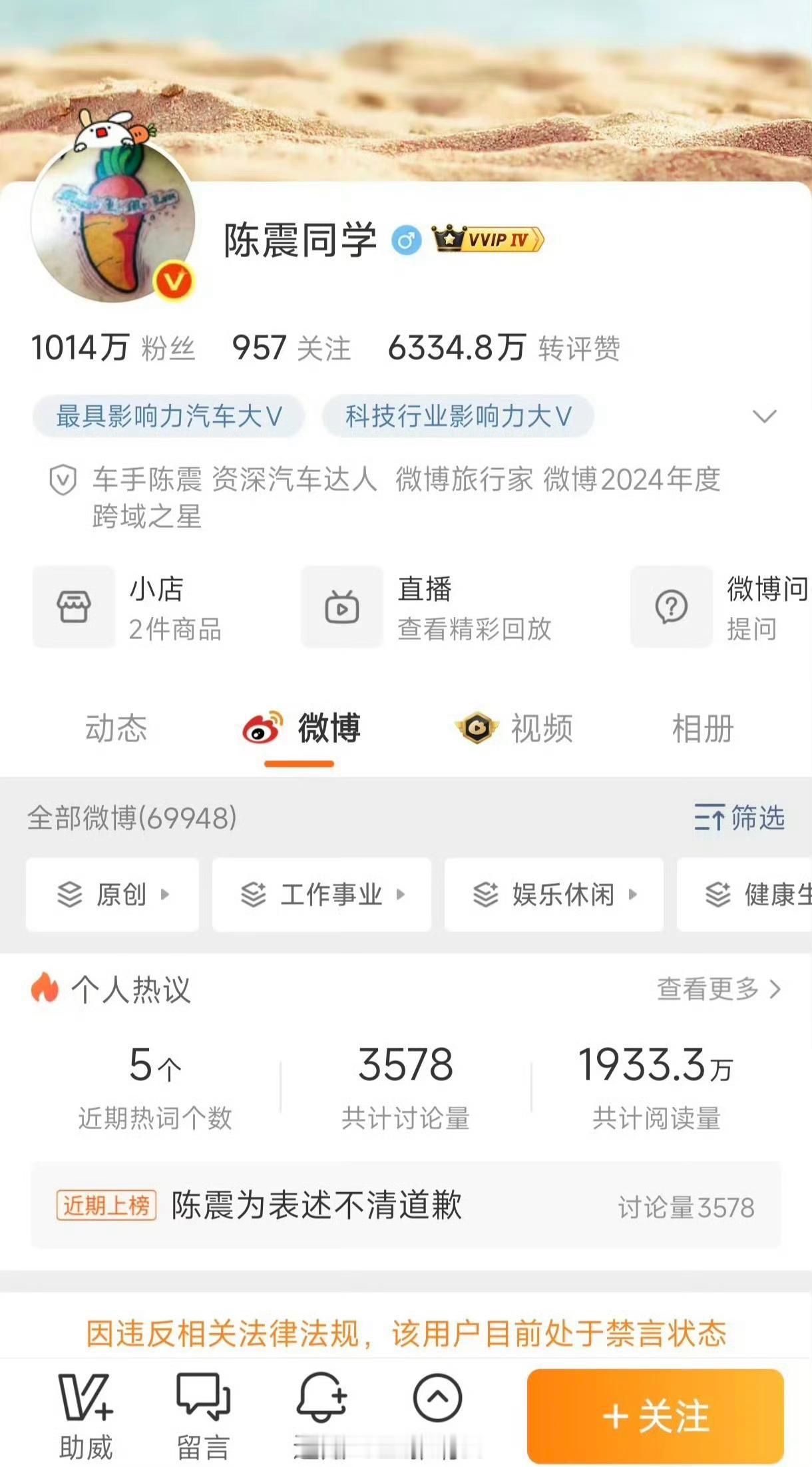Switch to the 动态 tab
812x1467 pixels.
pyautogui.click(x=118, y=729)
